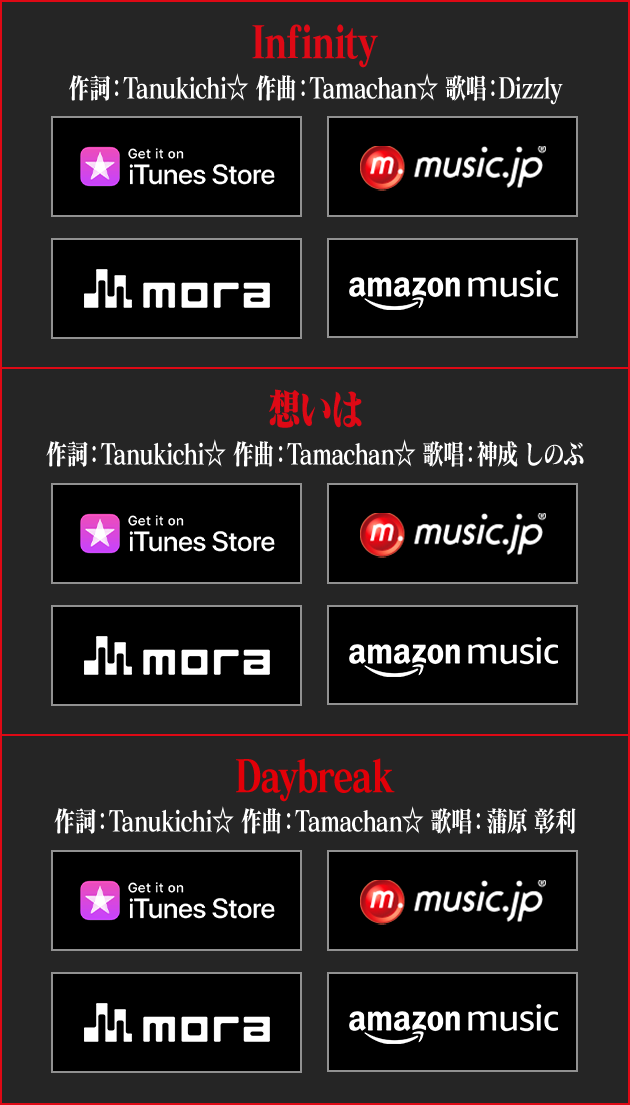The width and height of the screenshot is (630, 1105).
Task: Get 想いは on iTunes Store
Action: 176,533
